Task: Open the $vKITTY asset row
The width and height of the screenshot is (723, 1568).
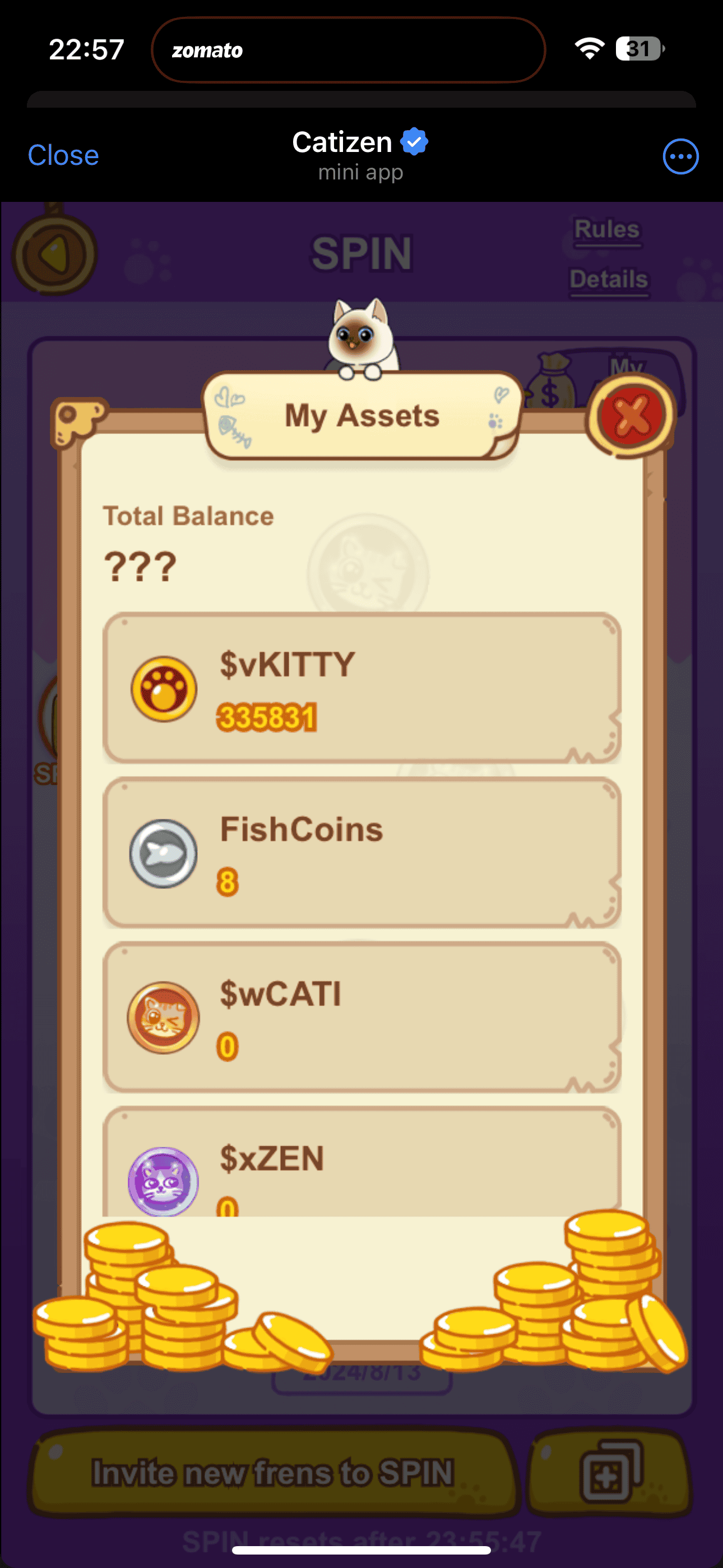Action: pos(361,688)
